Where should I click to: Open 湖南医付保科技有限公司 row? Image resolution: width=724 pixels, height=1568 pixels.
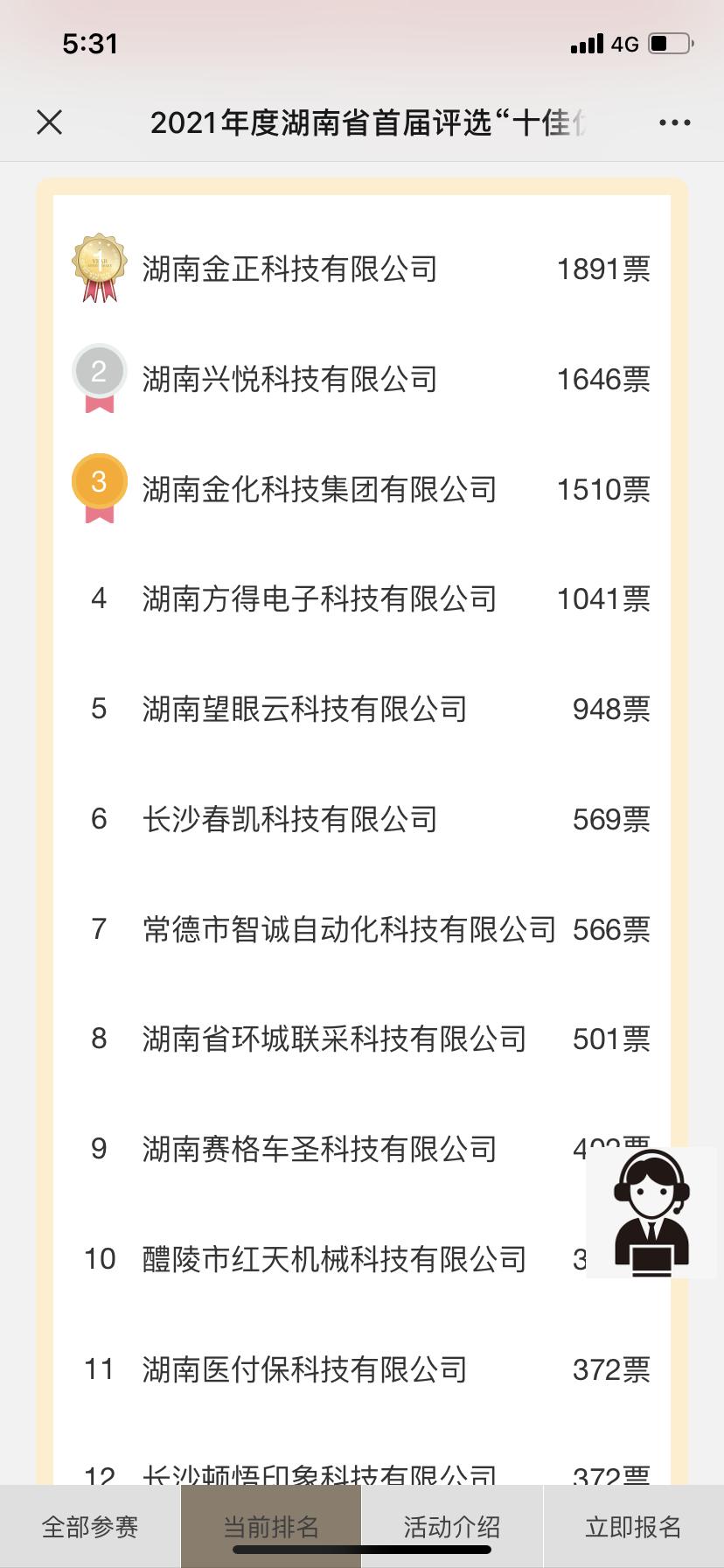click(304, 1369)
